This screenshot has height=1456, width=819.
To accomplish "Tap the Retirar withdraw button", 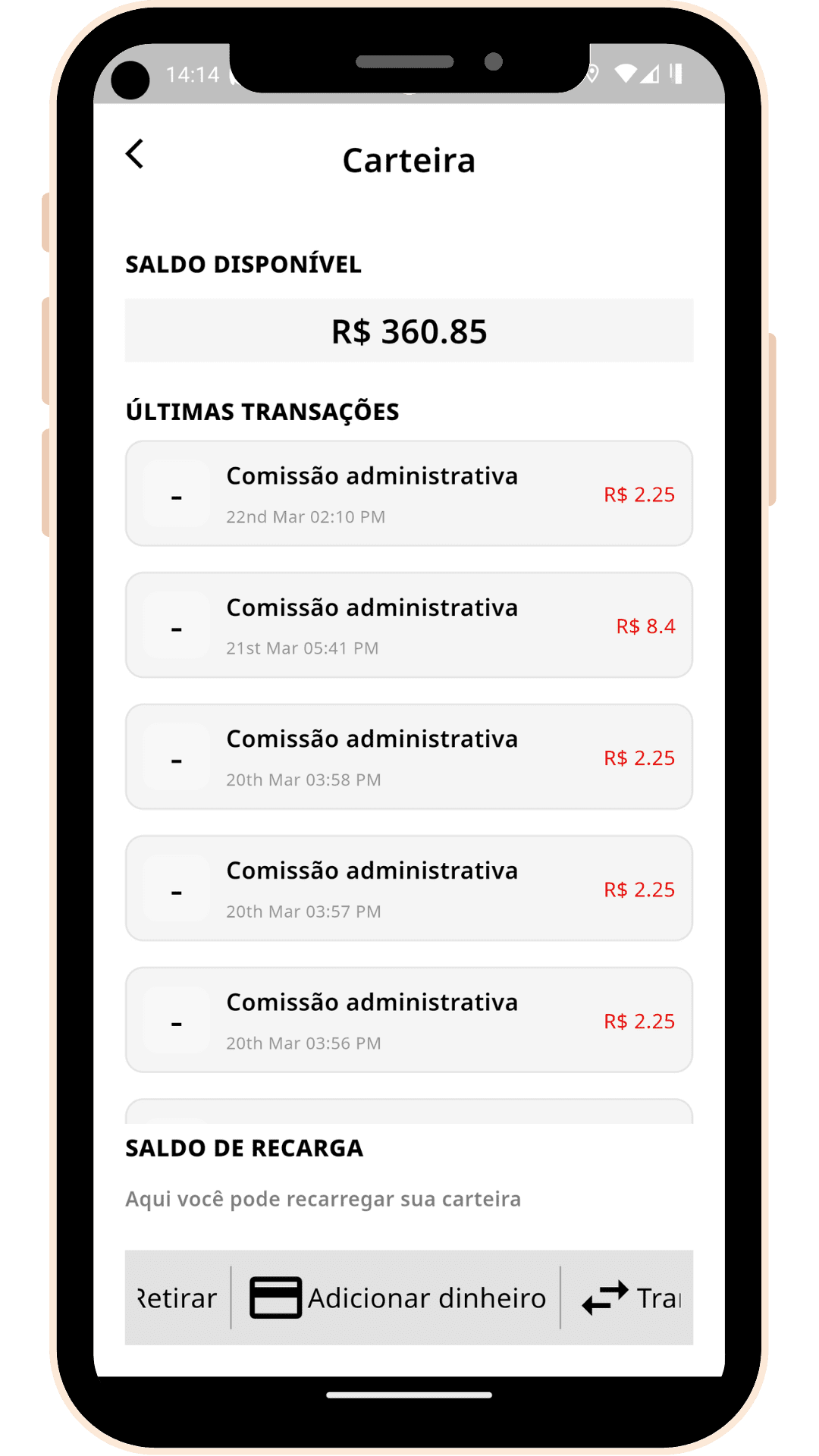I will click(177, 1298).
